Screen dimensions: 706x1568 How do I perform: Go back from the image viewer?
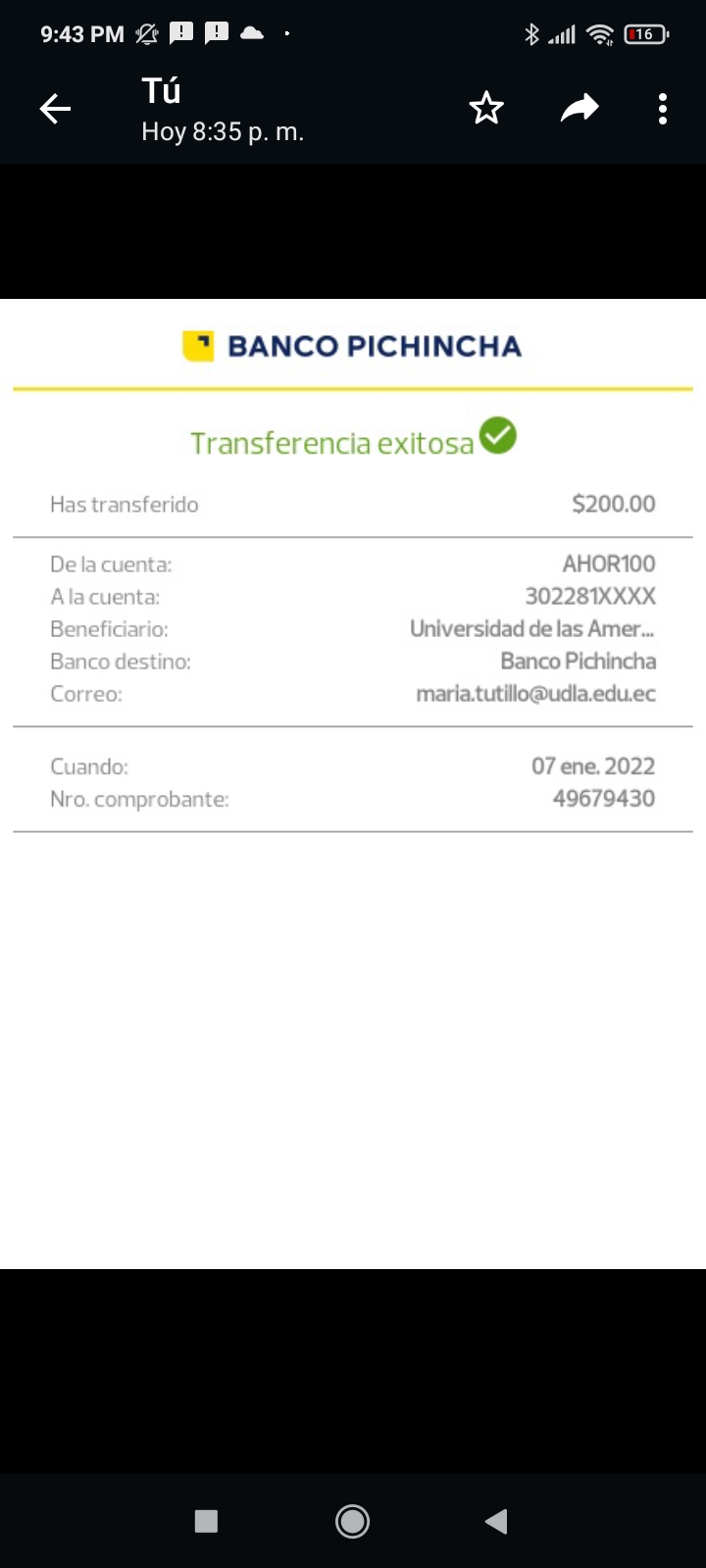[55, 109]
